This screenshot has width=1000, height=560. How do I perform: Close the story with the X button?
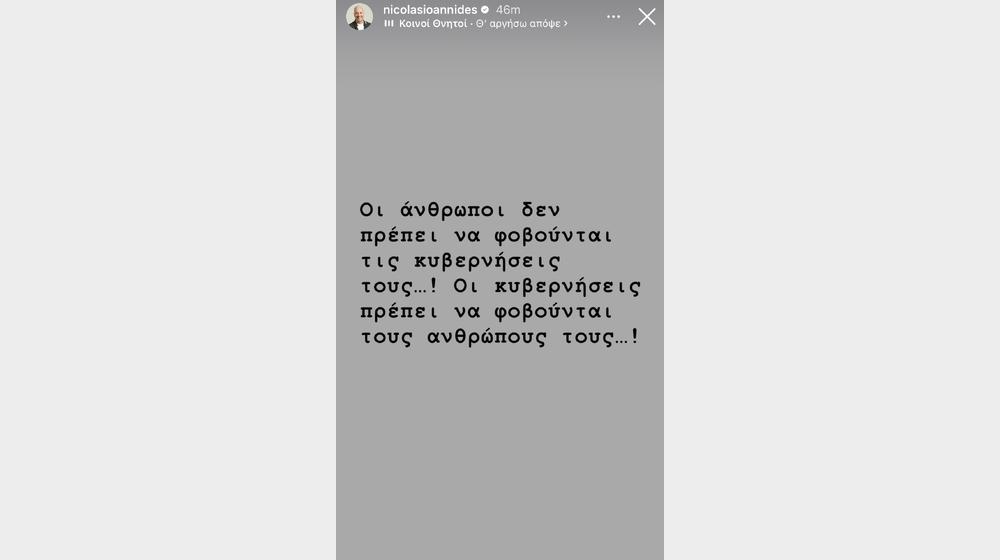coord(647,16)
